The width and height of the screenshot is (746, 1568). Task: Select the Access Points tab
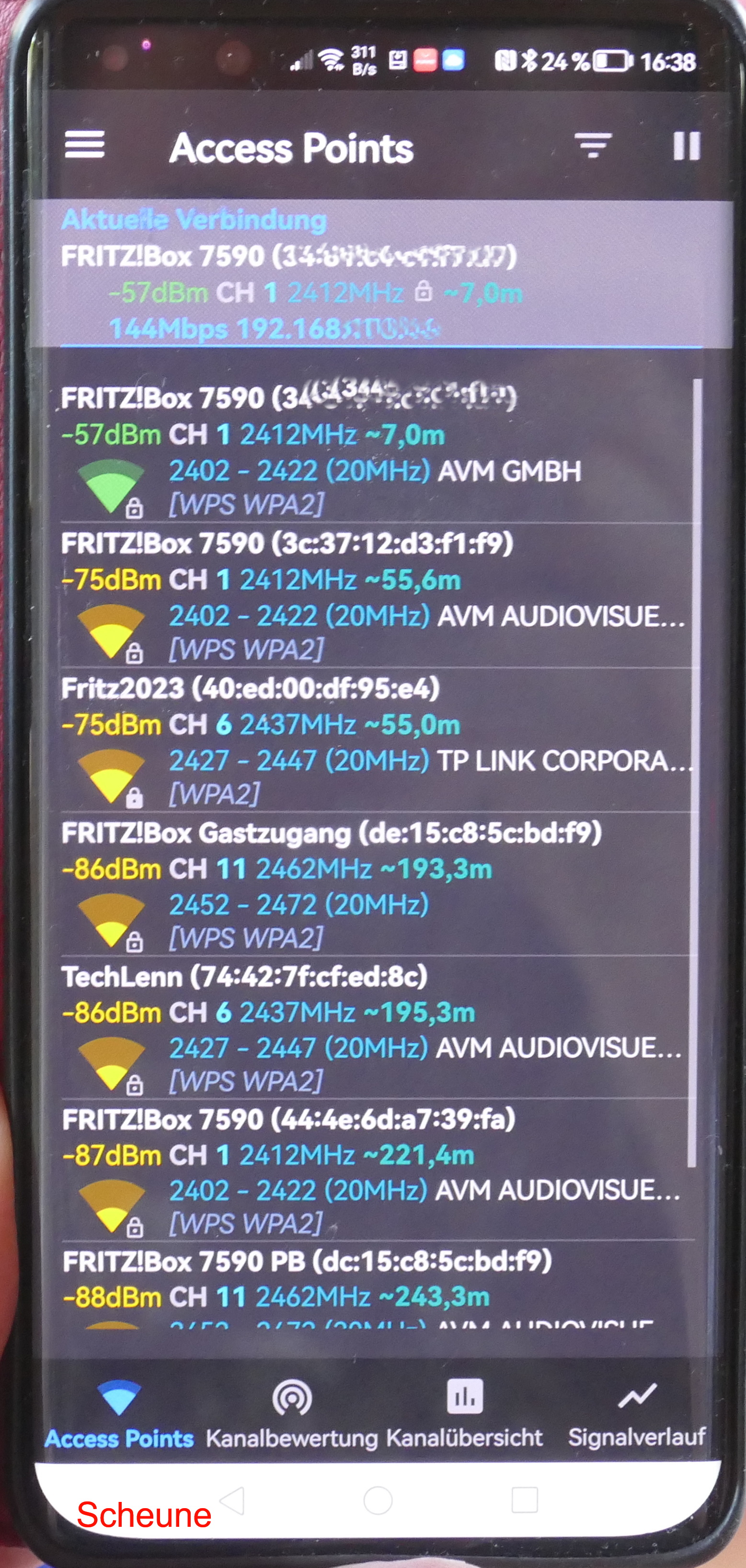119,1417
